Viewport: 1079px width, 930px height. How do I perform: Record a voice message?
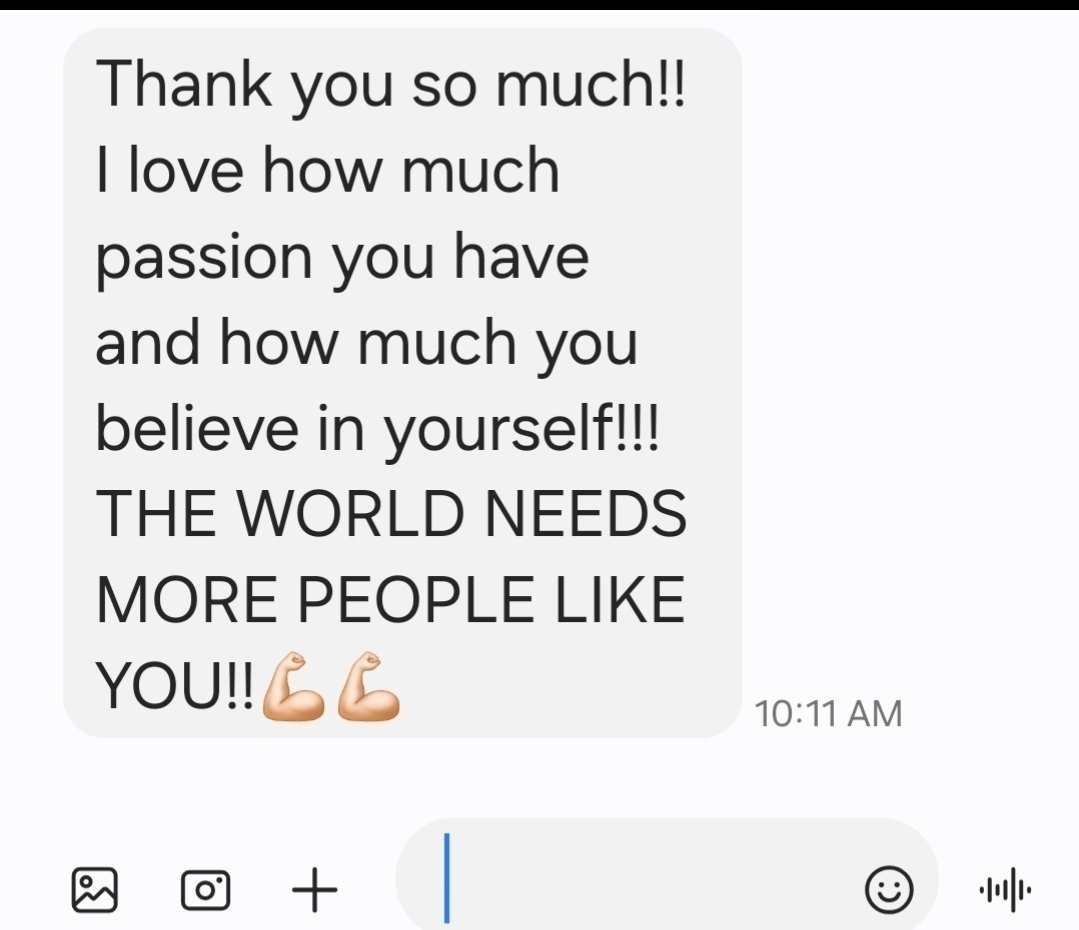[x=1005, y=889]
